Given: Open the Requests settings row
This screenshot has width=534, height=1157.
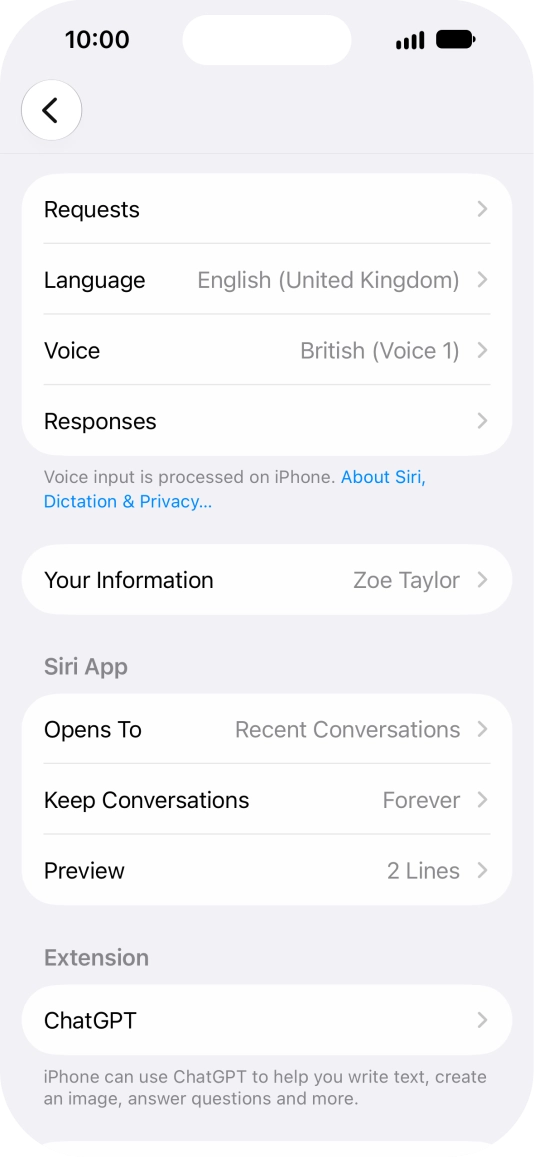Looking at the screenshot, I should [267, 210].
